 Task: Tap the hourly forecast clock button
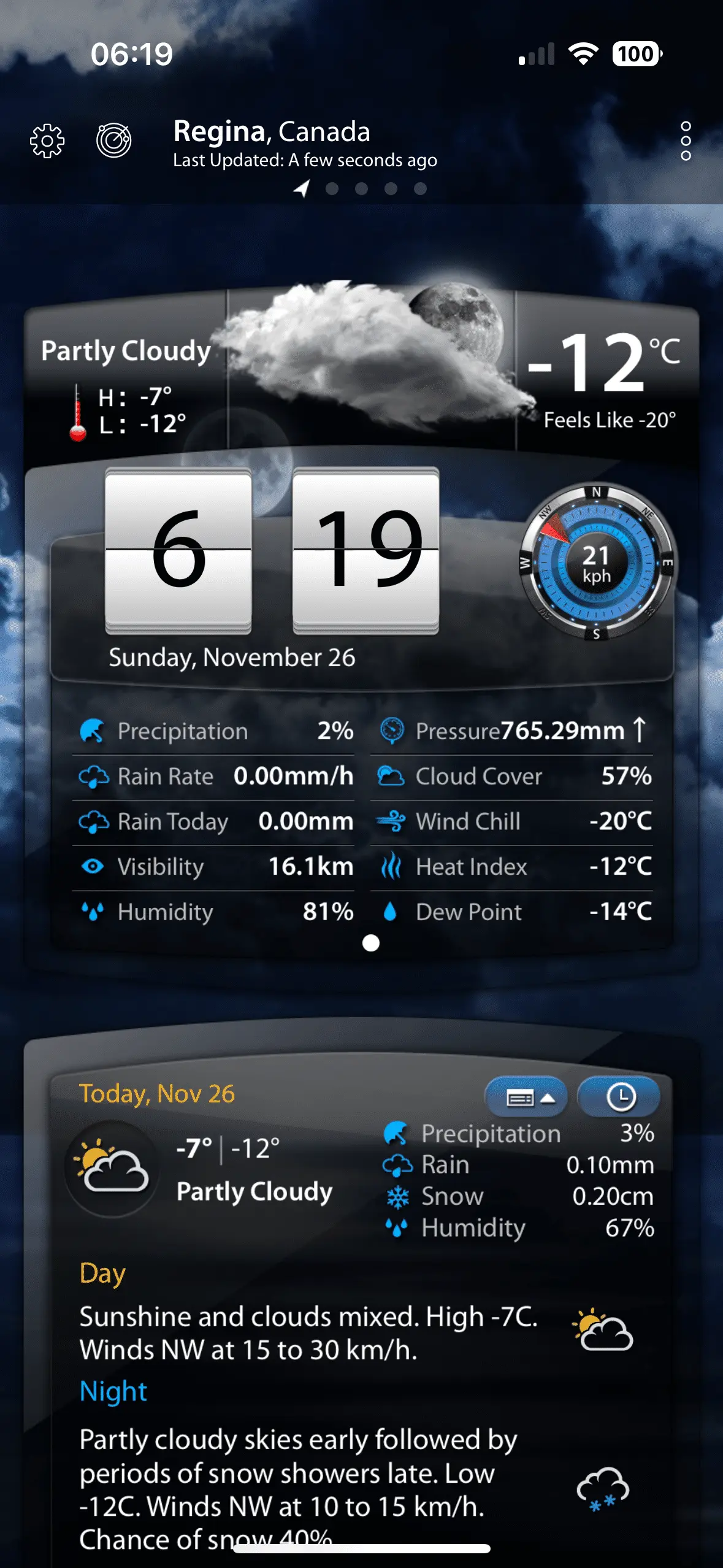(620, 1097)
